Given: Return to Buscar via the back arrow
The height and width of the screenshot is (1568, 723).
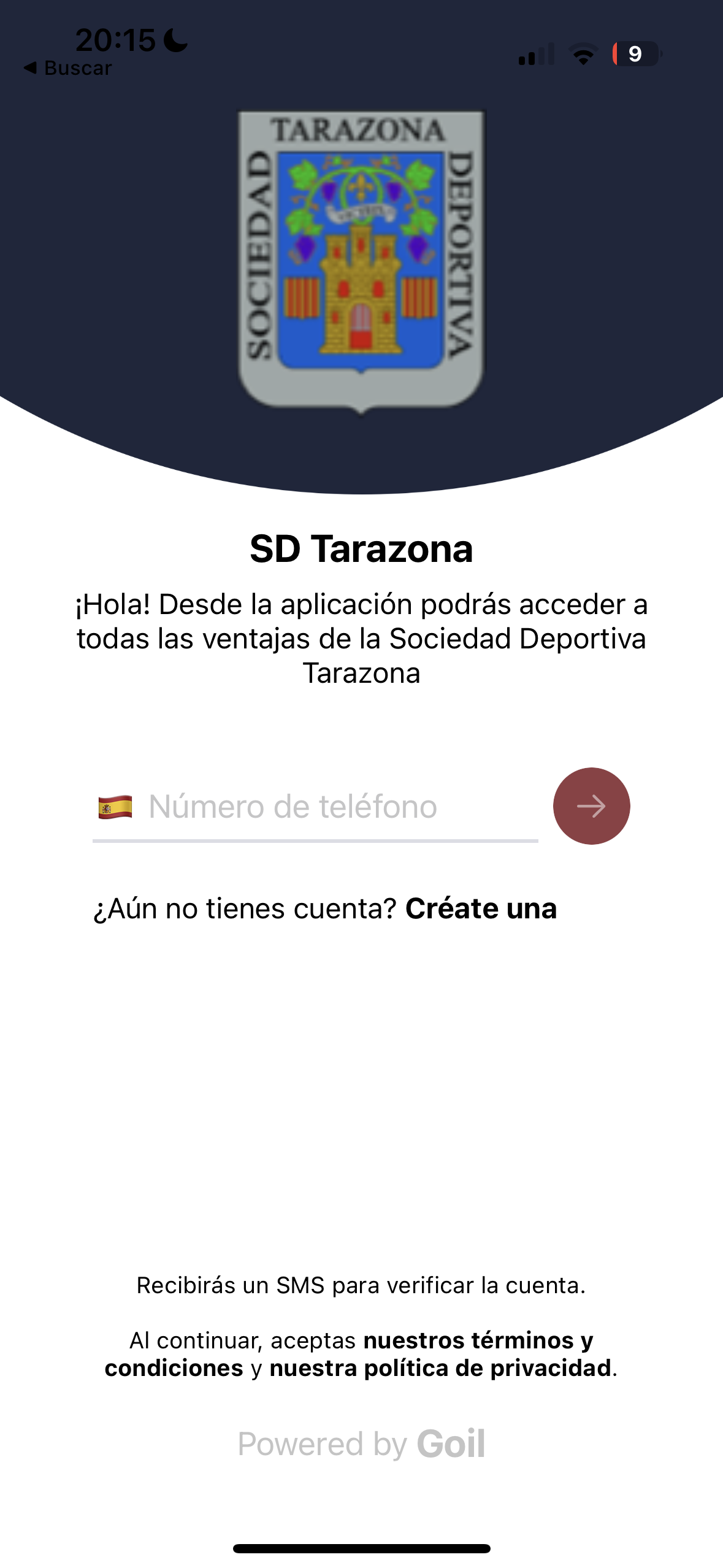Looking at the screenshot, I should 67,68.
